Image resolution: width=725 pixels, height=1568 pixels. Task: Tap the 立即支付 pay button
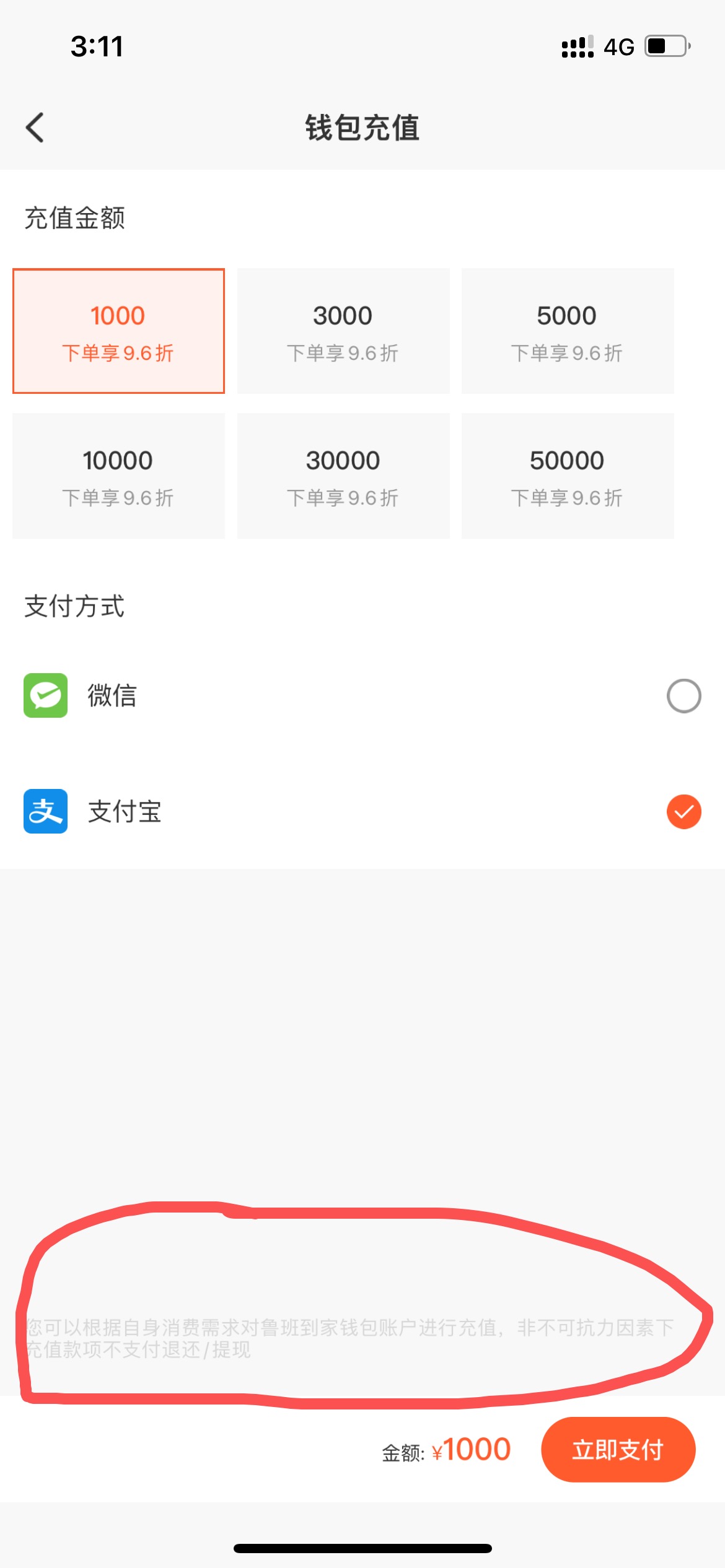617,1449
